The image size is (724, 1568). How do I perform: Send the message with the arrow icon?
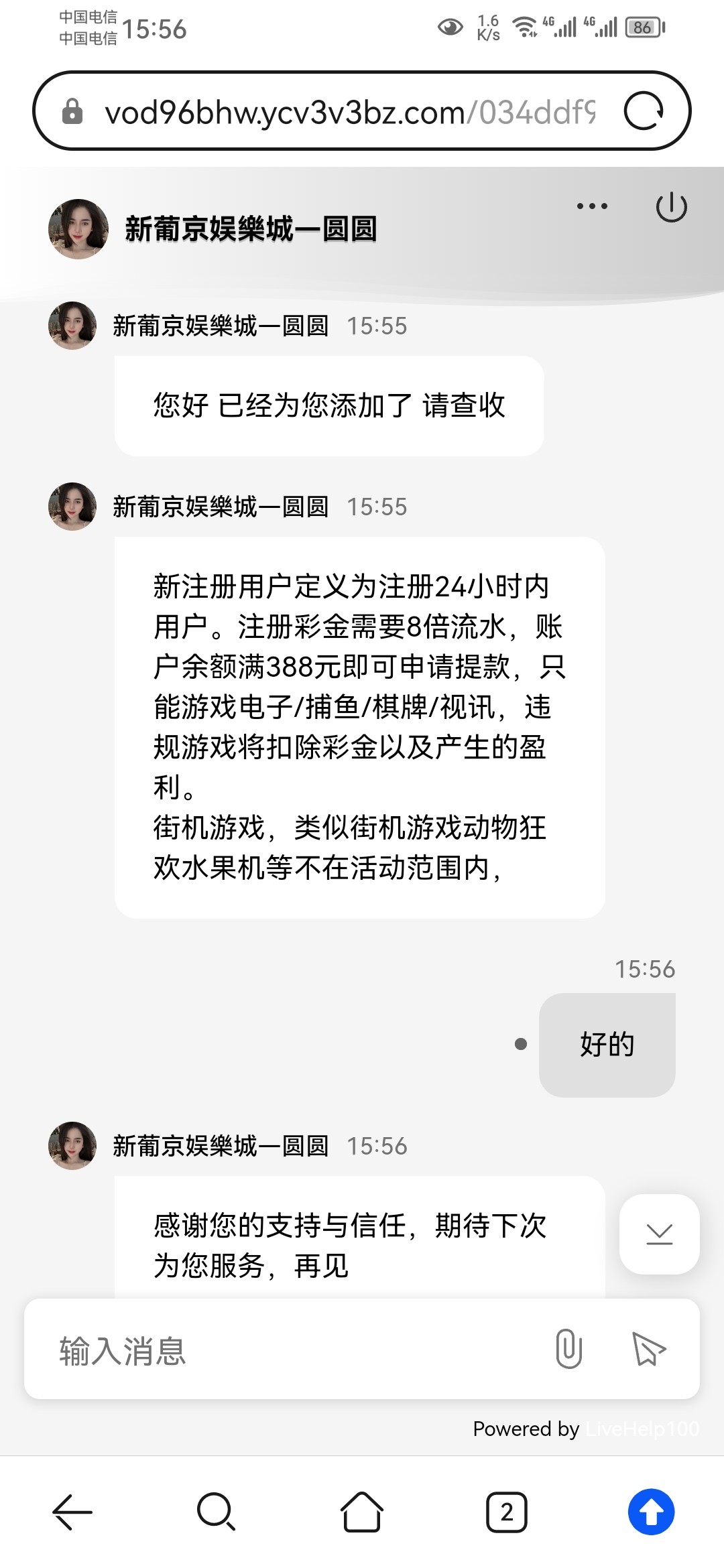click(x=648, y=1349)
